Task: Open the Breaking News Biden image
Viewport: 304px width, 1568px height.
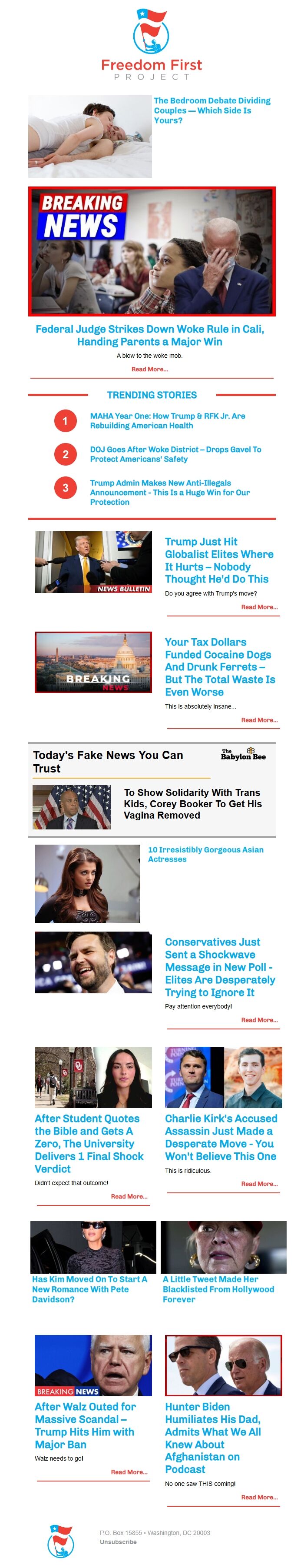Action: click(152, 251)
